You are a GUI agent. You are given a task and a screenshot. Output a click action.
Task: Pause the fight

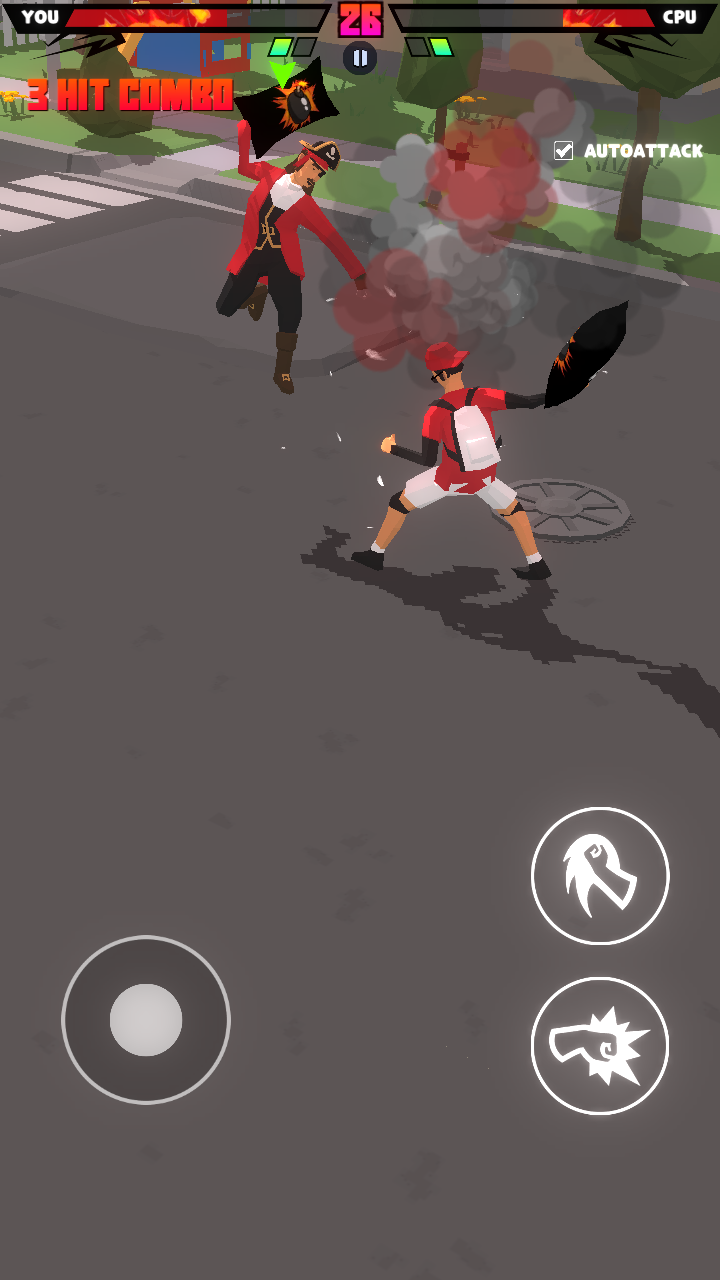(360, 58)
